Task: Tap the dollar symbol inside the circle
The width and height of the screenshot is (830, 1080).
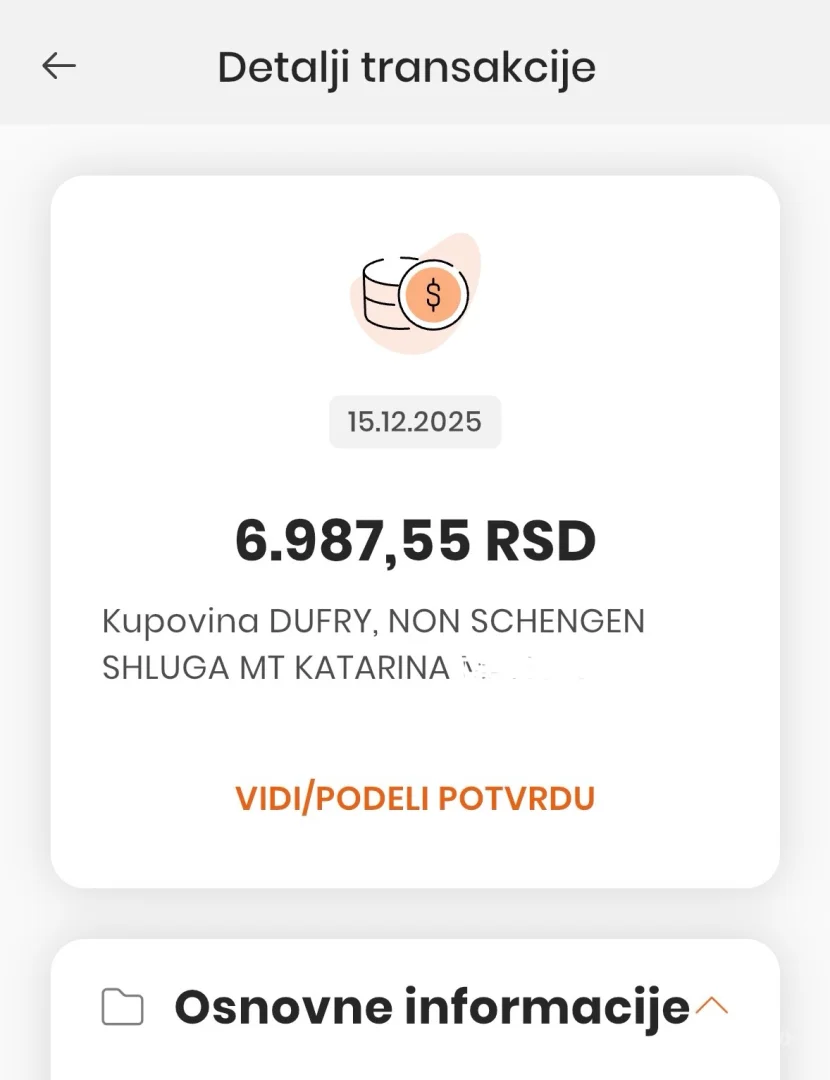Action: coord(432,293)
